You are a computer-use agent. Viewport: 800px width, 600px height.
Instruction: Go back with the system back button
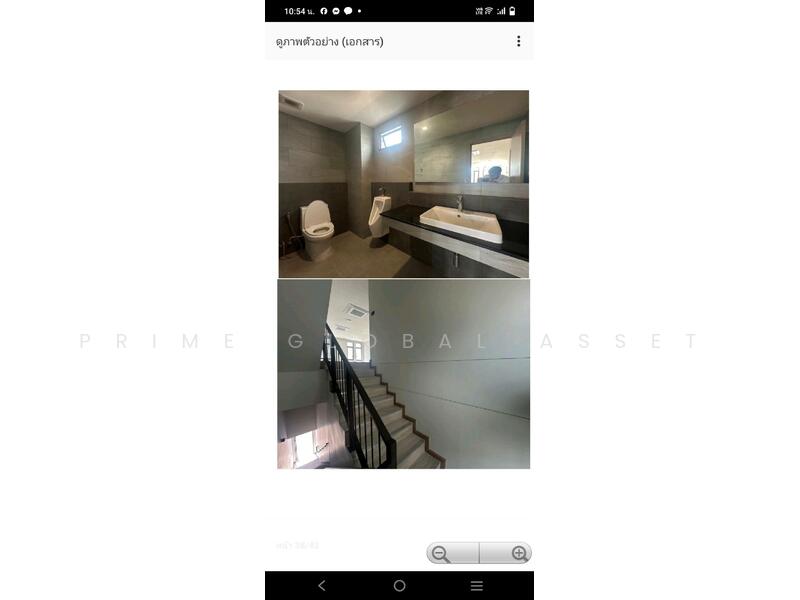[321, 586]
